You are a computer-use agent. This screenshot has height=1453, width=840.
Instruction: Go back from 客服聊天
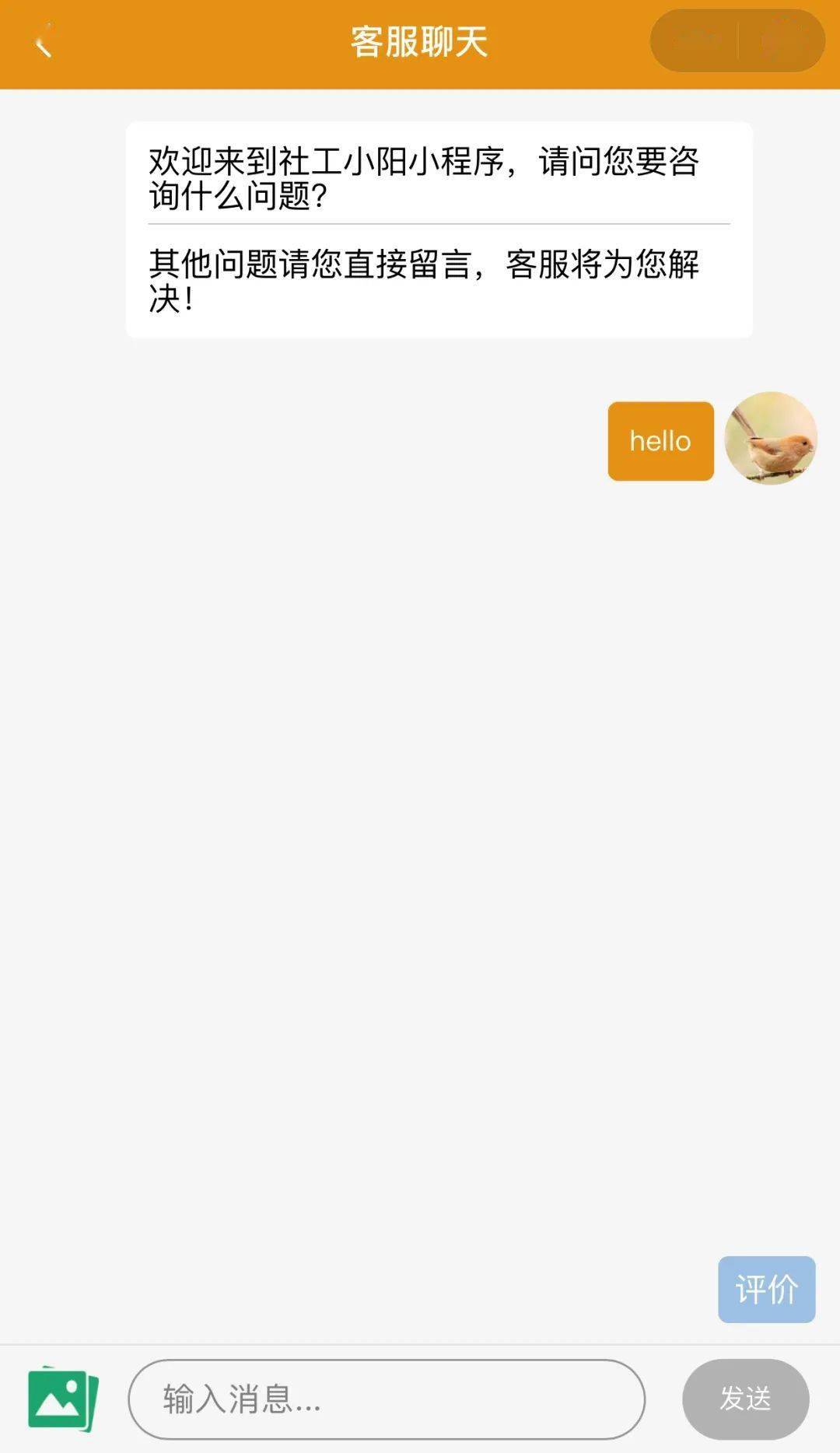[x=43, y=43]
